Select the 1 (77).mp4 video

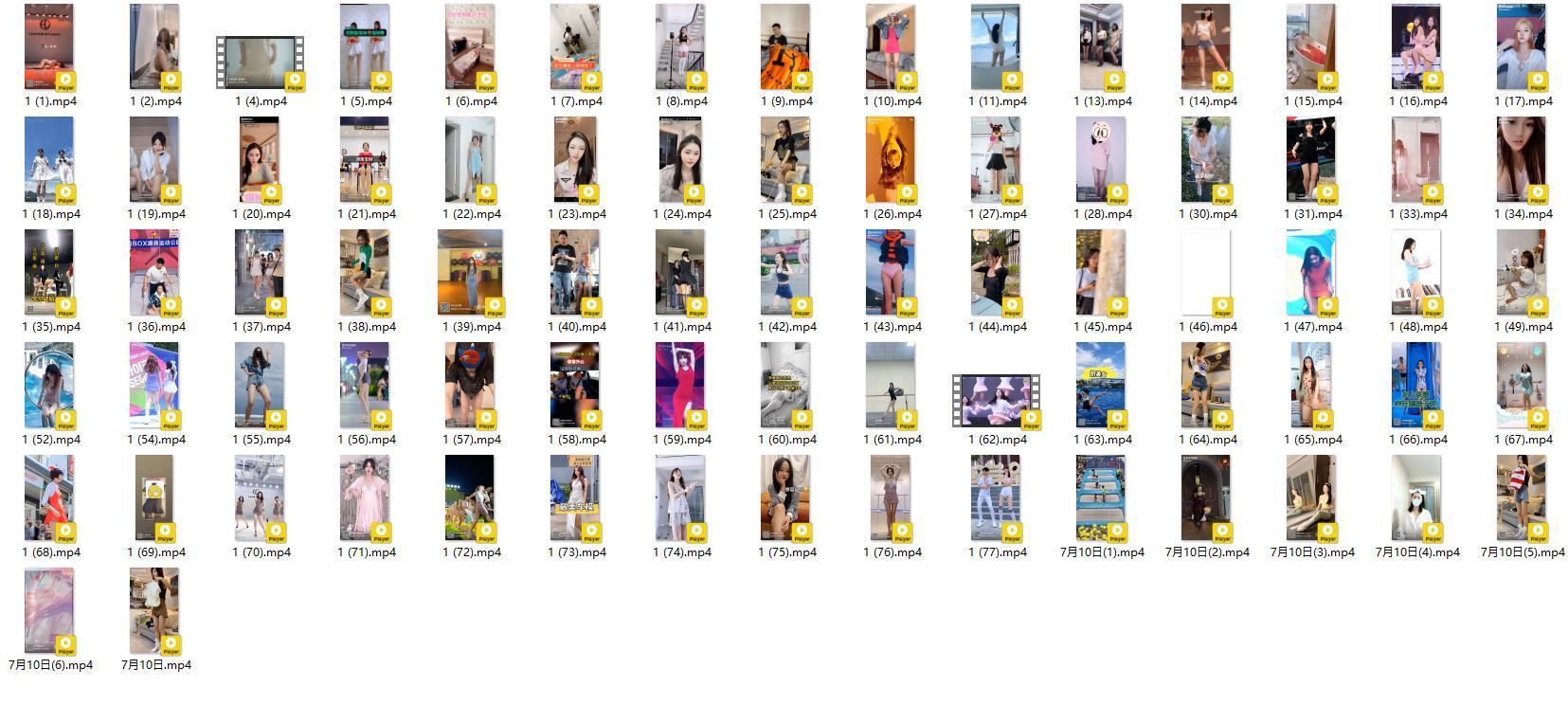coord(996,498)
